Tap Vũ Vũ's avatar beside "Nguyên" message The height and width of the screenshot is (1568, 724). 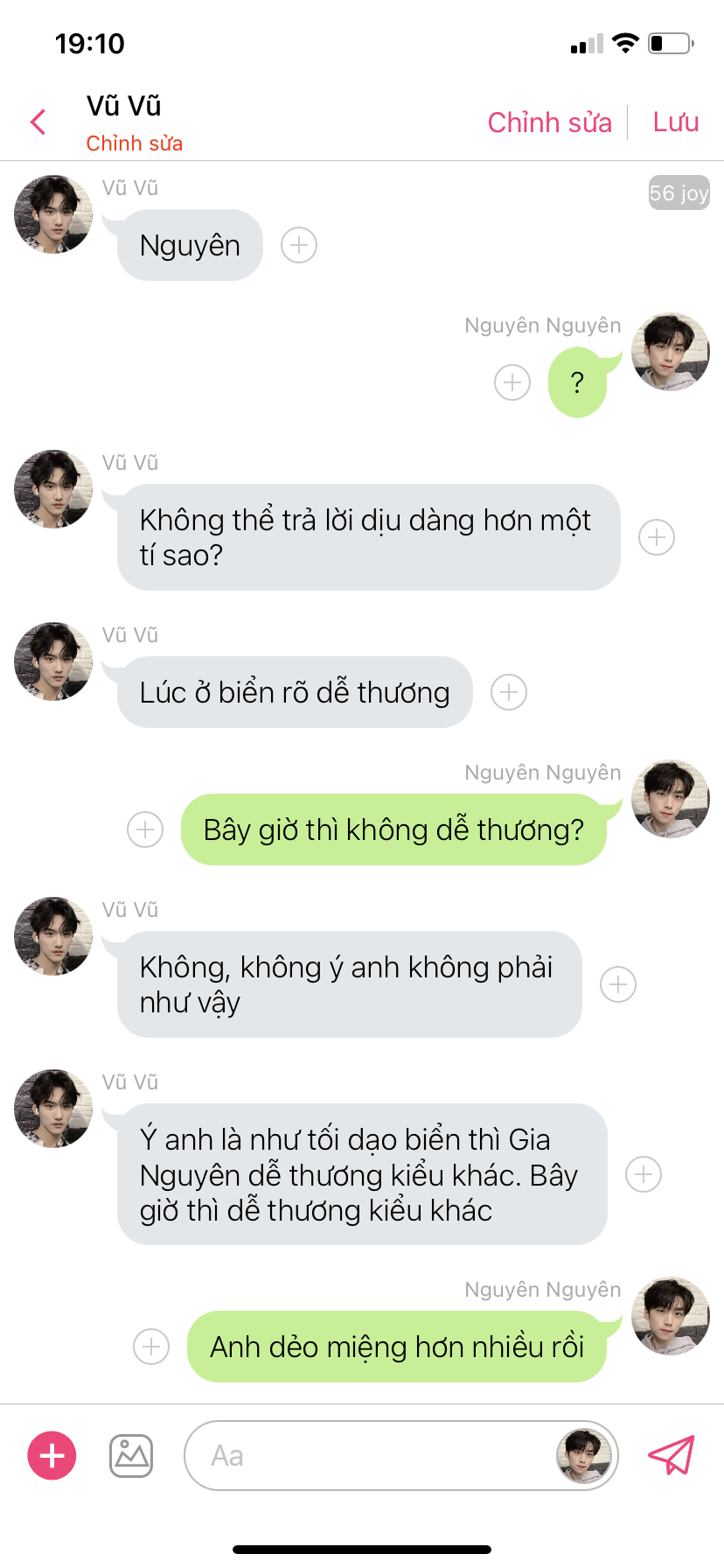(x=53, y=214)
